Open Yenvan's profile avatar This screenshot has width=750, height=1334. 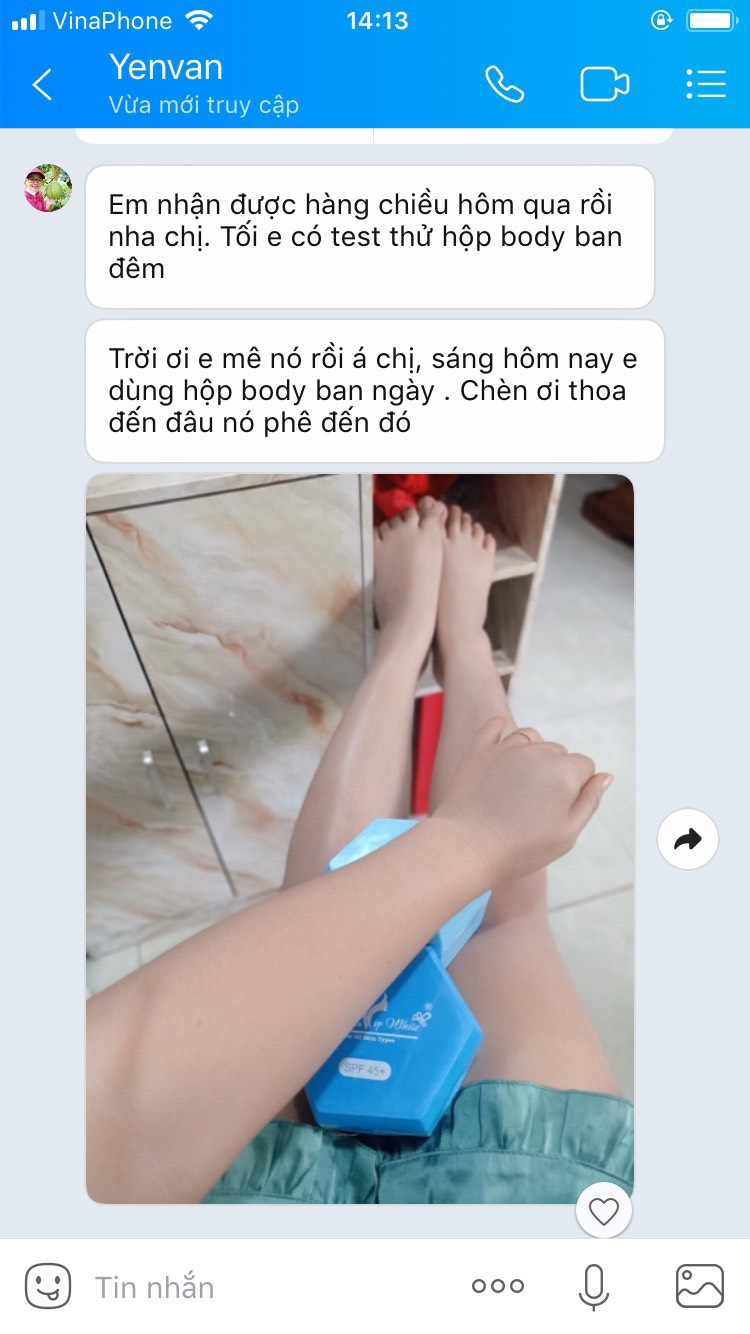pos(48,188)
